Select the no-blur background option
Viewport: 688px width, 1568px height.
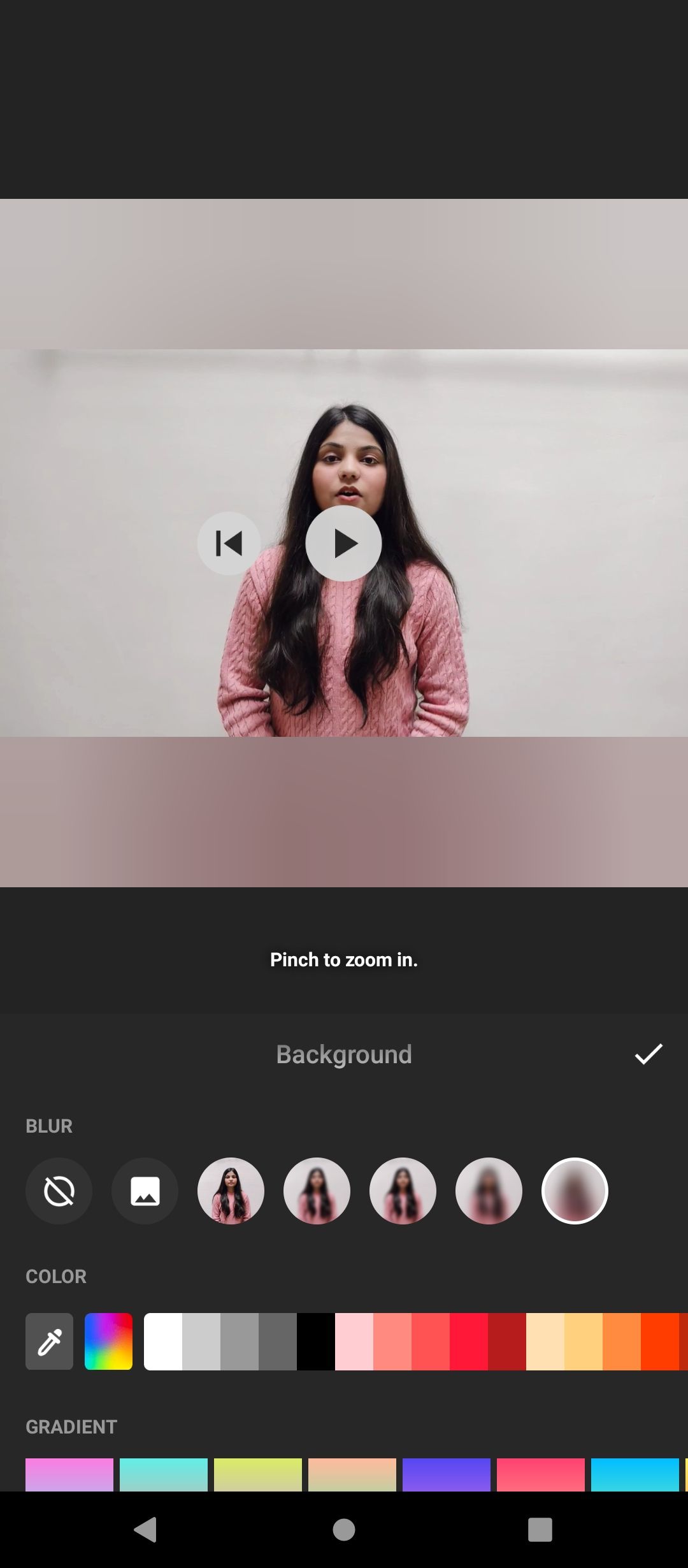(59, 1191)
